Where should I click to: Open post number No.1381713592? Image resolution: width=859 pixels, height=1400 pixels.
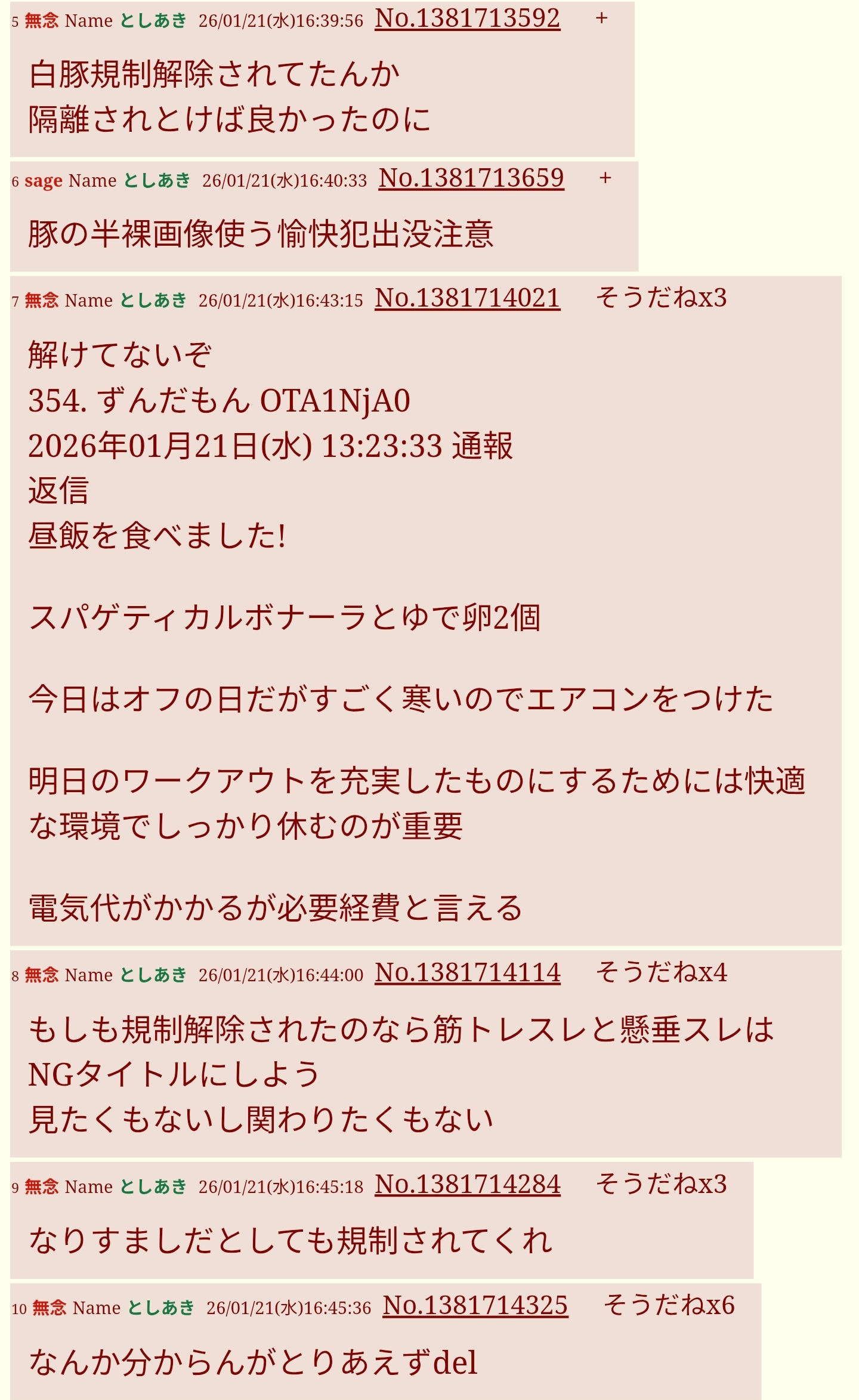pos(467,18)
